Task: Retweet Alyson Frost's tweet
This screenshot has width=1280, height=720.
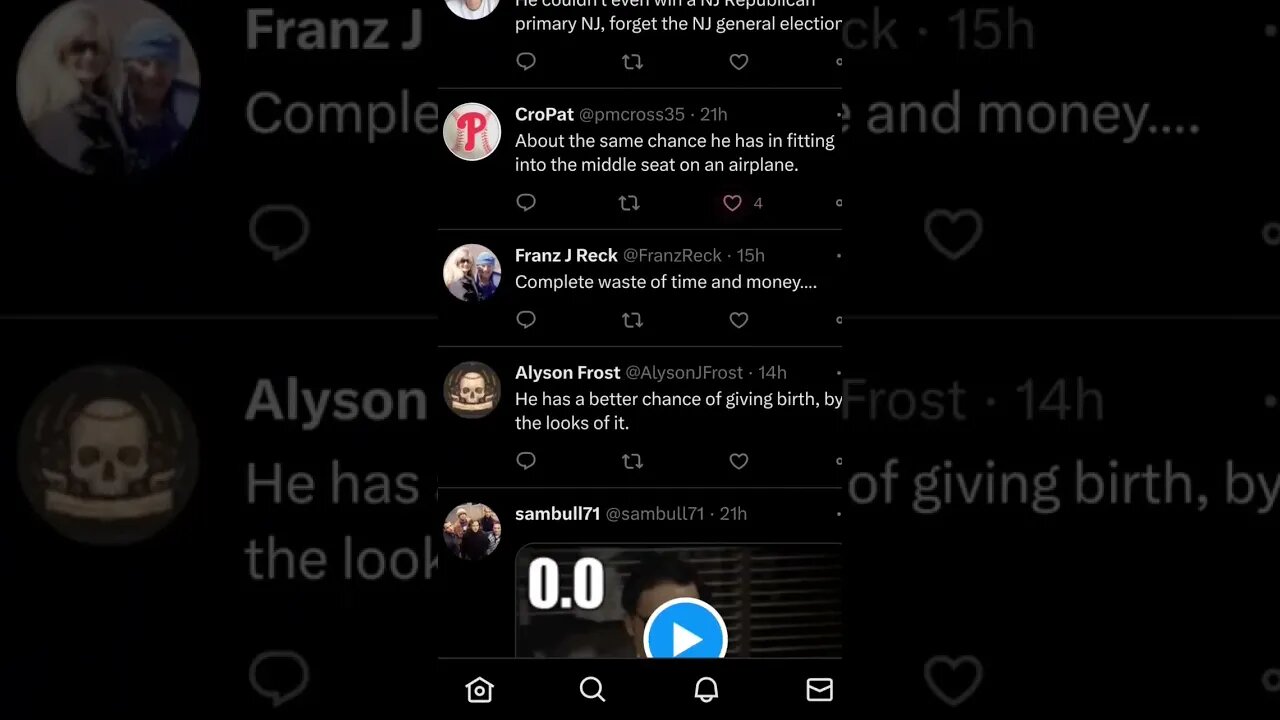Action: point(632,461)
